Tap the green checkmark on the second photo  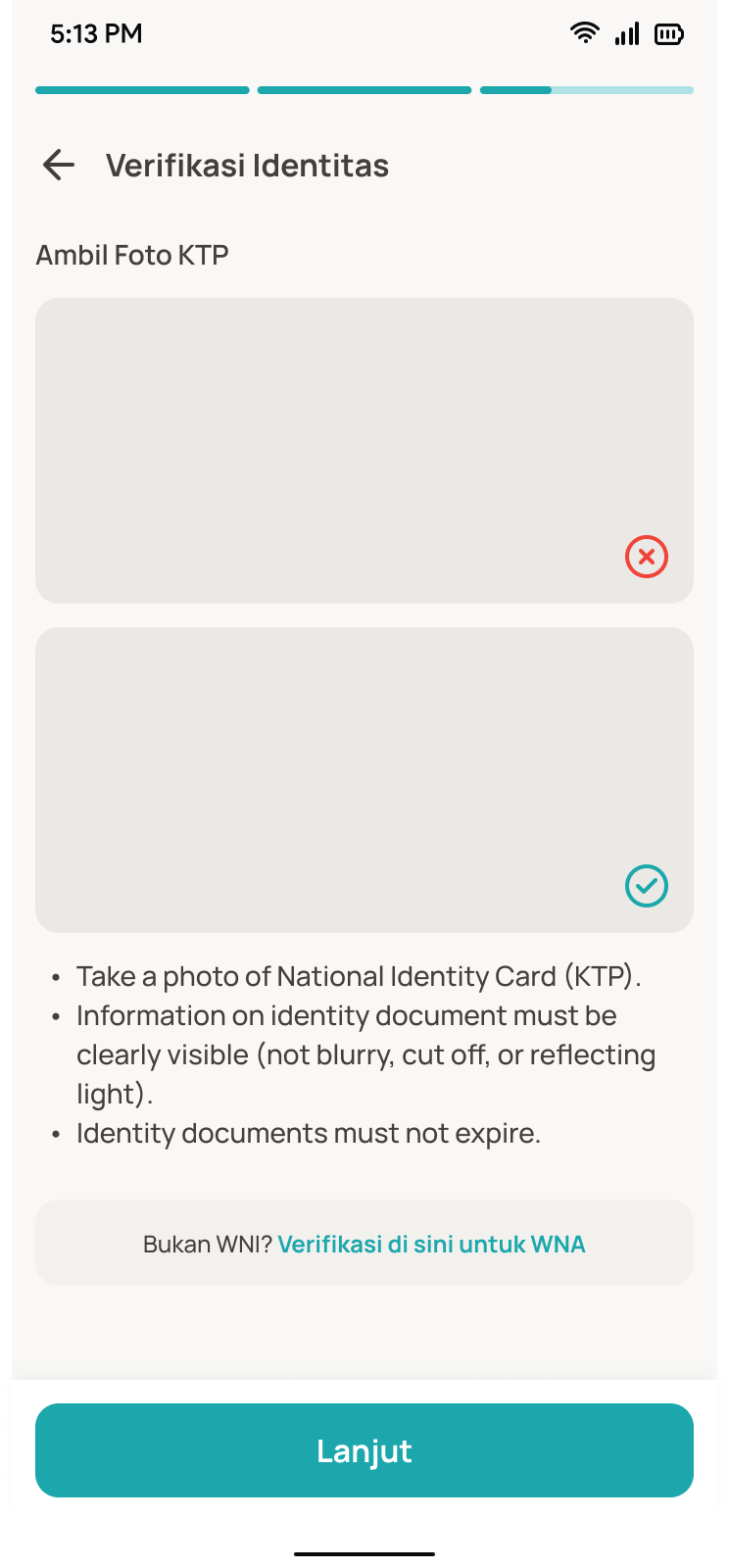(x=647, y=886)
